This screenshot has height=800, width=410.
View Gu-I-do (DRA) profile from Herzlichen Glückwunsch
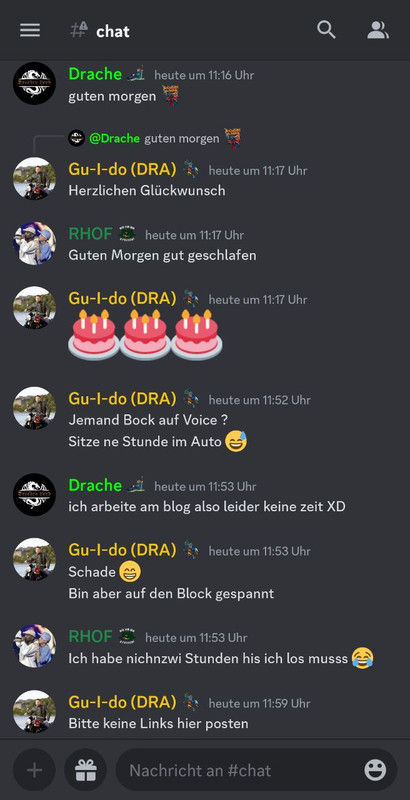[122, 169]
